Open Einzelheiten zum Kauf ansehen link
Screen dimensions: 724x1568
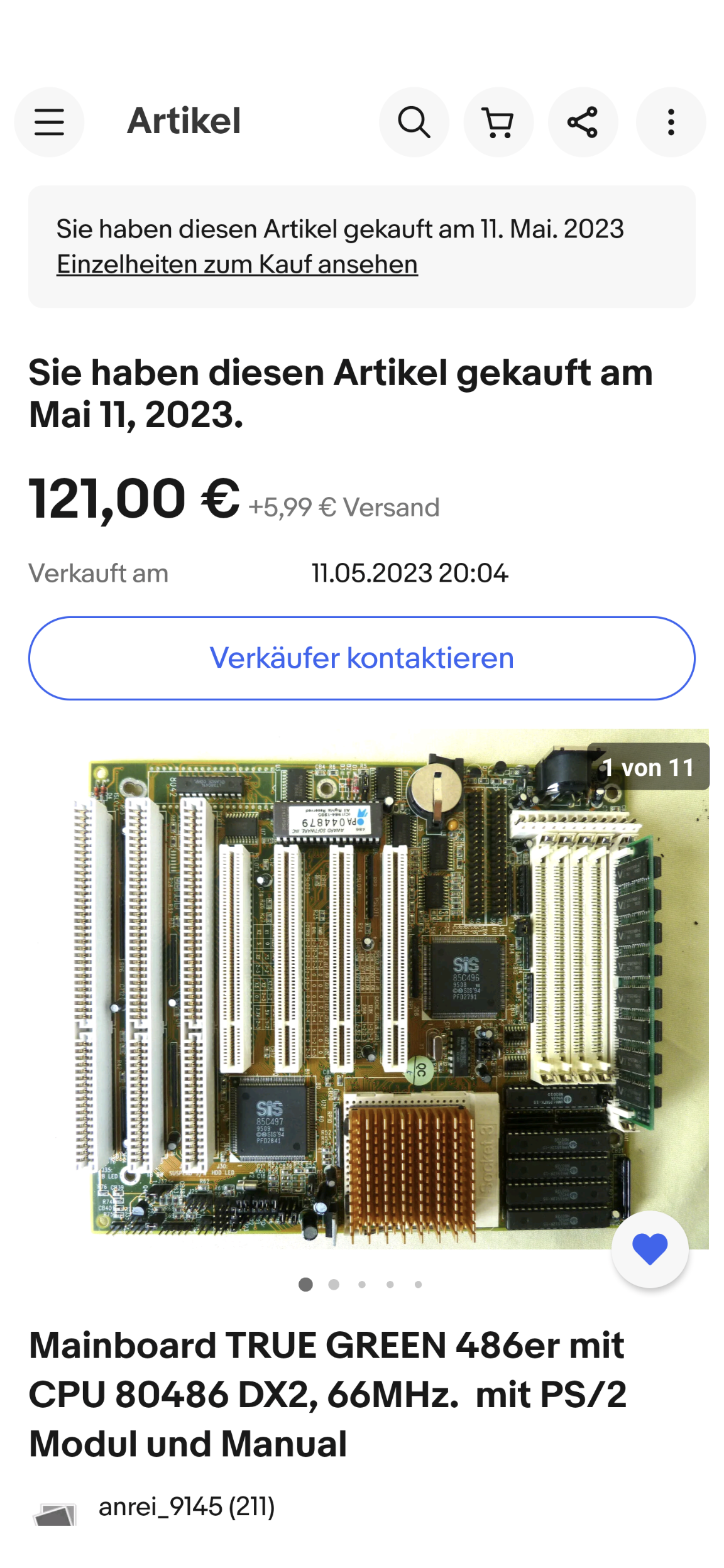(237, 264)
